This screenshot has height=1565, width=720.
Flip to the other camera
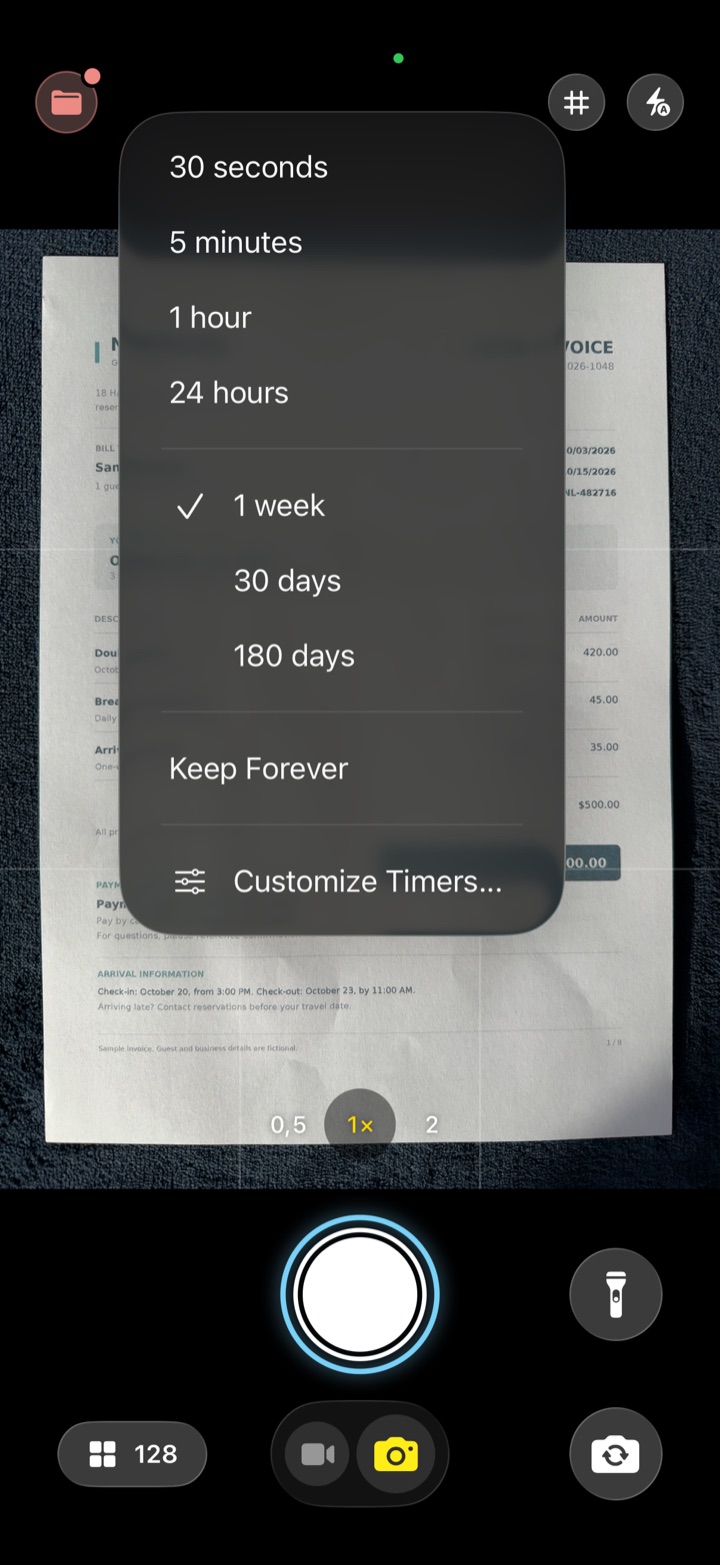[616, 1454]
